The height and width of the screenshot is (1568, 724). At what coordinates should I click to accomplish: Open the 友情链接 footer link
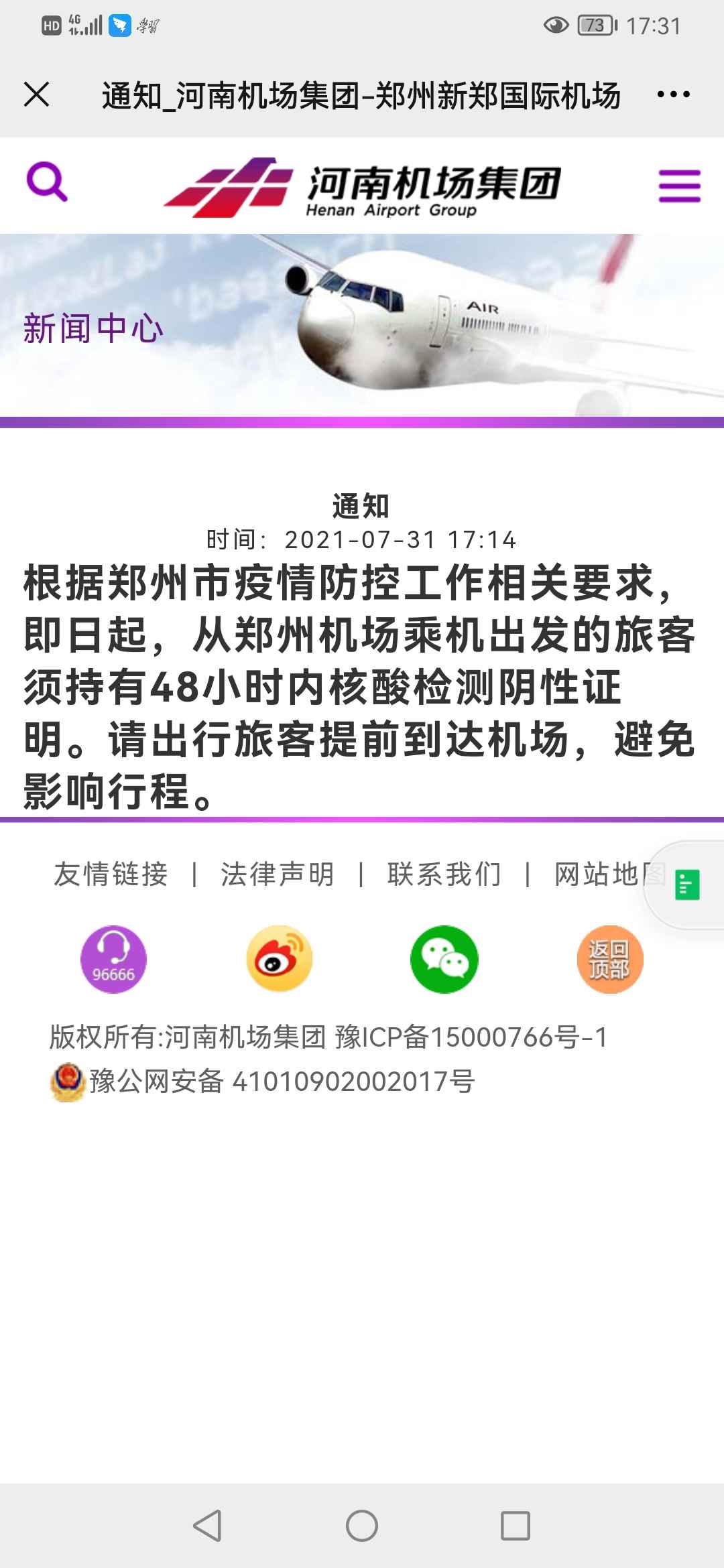111,874
